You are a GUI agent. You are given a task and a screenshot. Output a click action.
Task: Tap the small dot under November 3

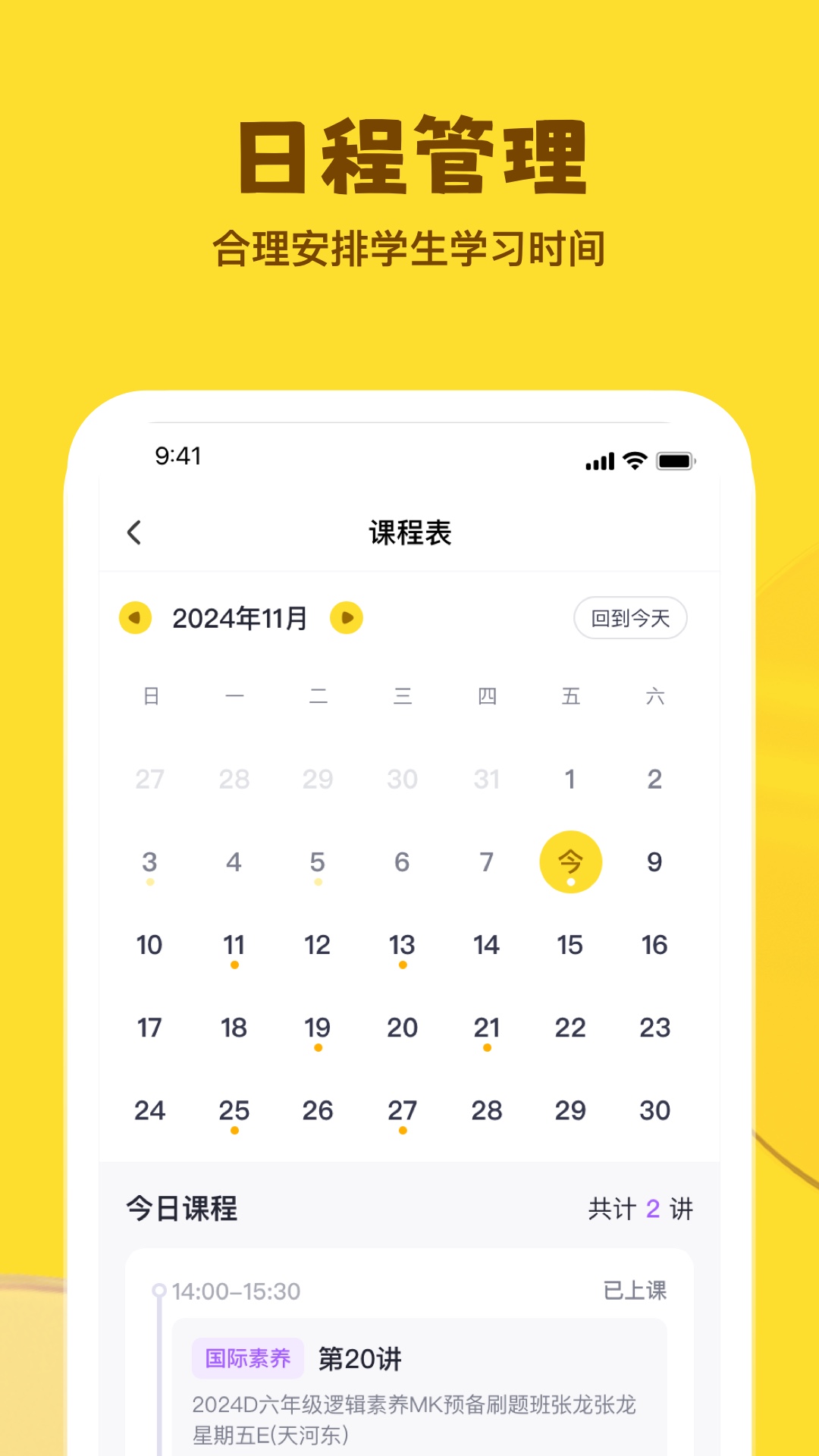150,882
